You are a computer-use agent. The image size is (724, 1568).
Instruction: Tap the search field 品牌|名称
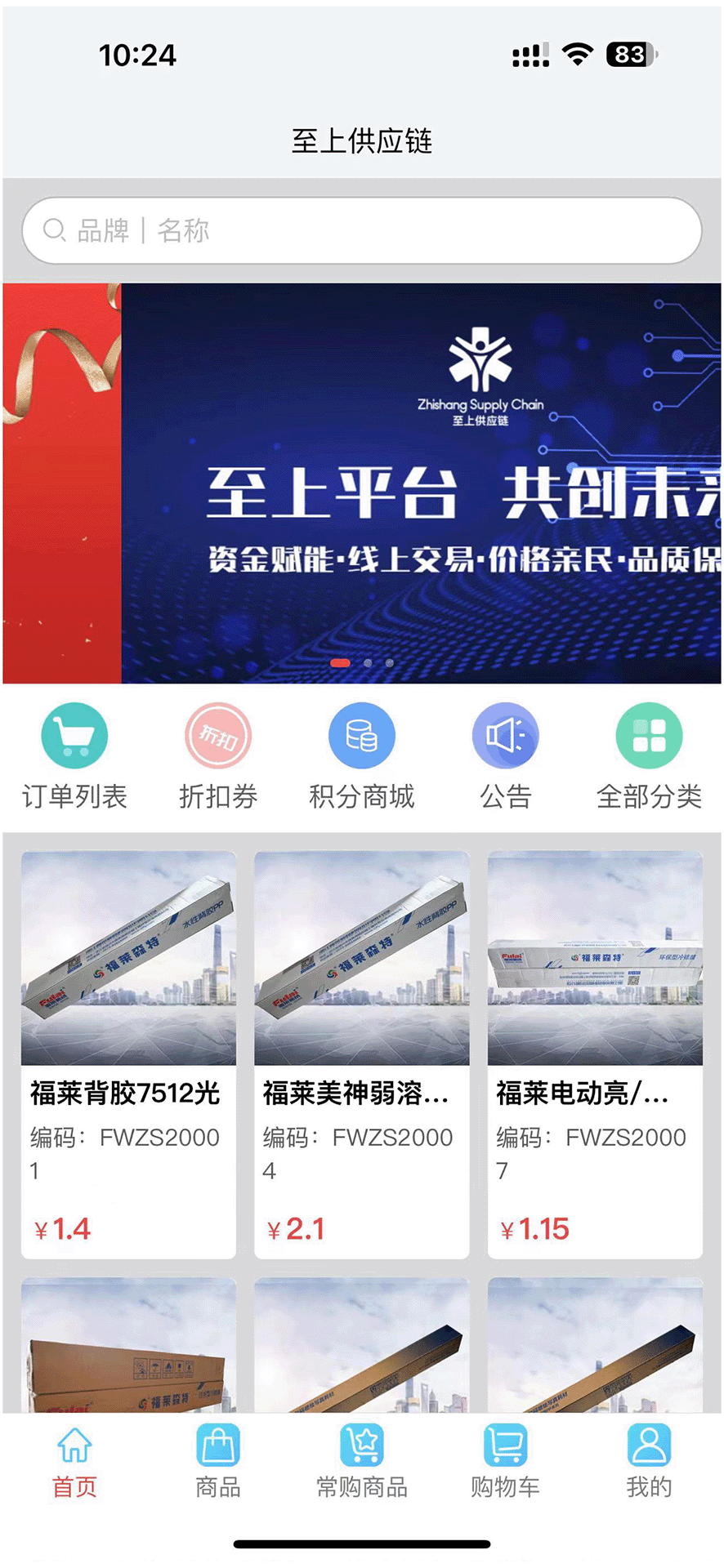[362, 230]
